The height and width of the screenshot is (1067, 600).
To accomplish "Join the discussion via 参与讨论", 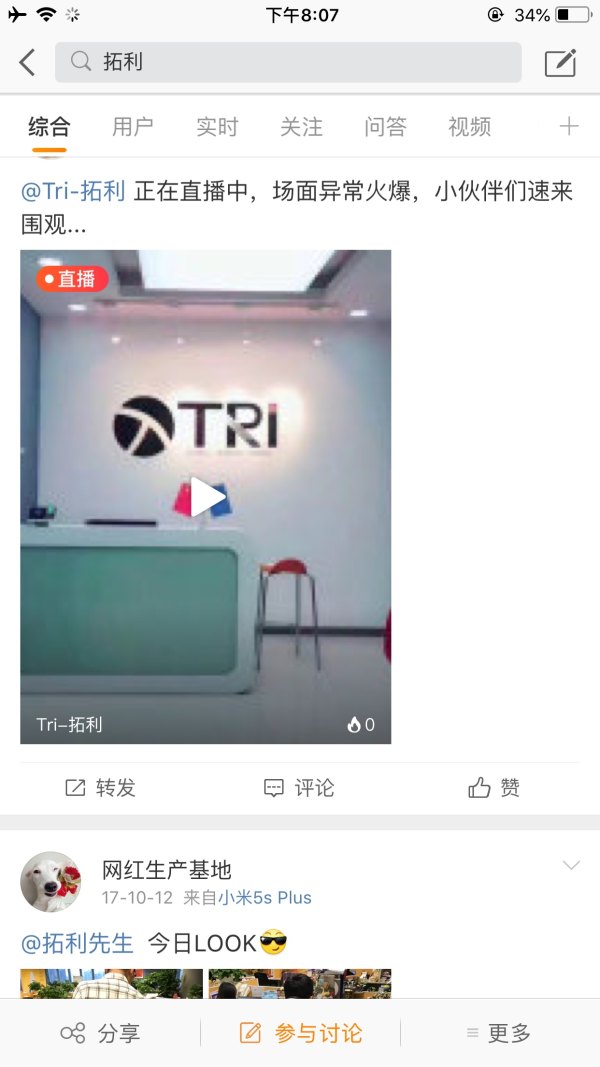I will point(301,1033).
